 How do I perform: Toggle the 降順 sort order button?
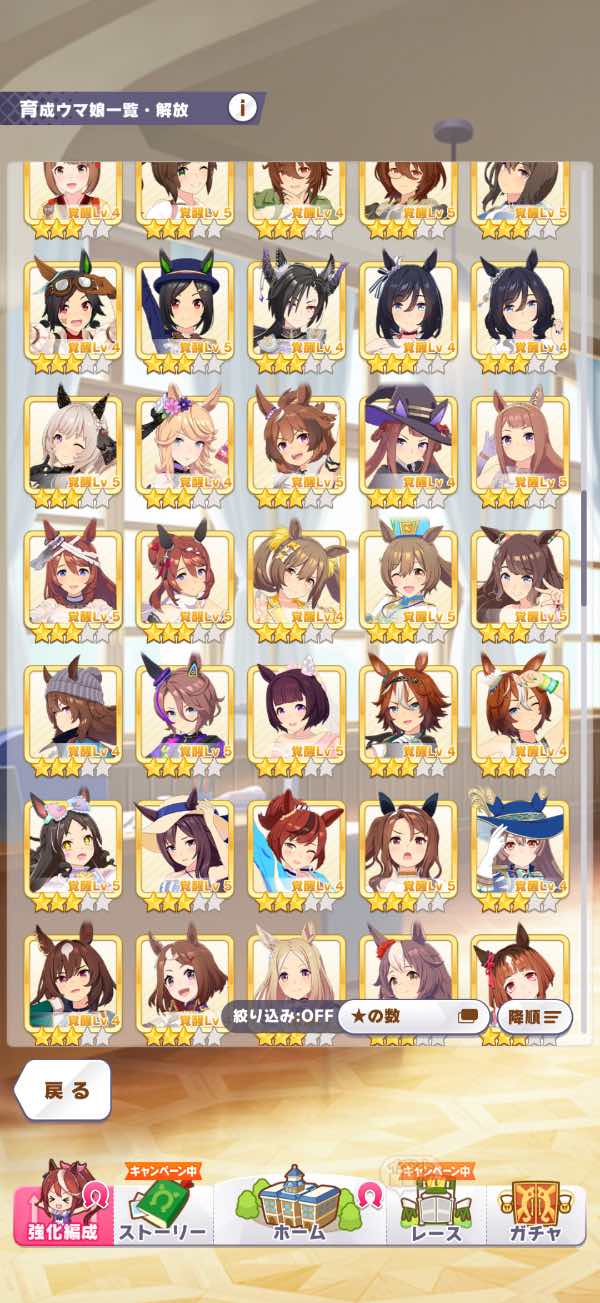coord(534,1017)
